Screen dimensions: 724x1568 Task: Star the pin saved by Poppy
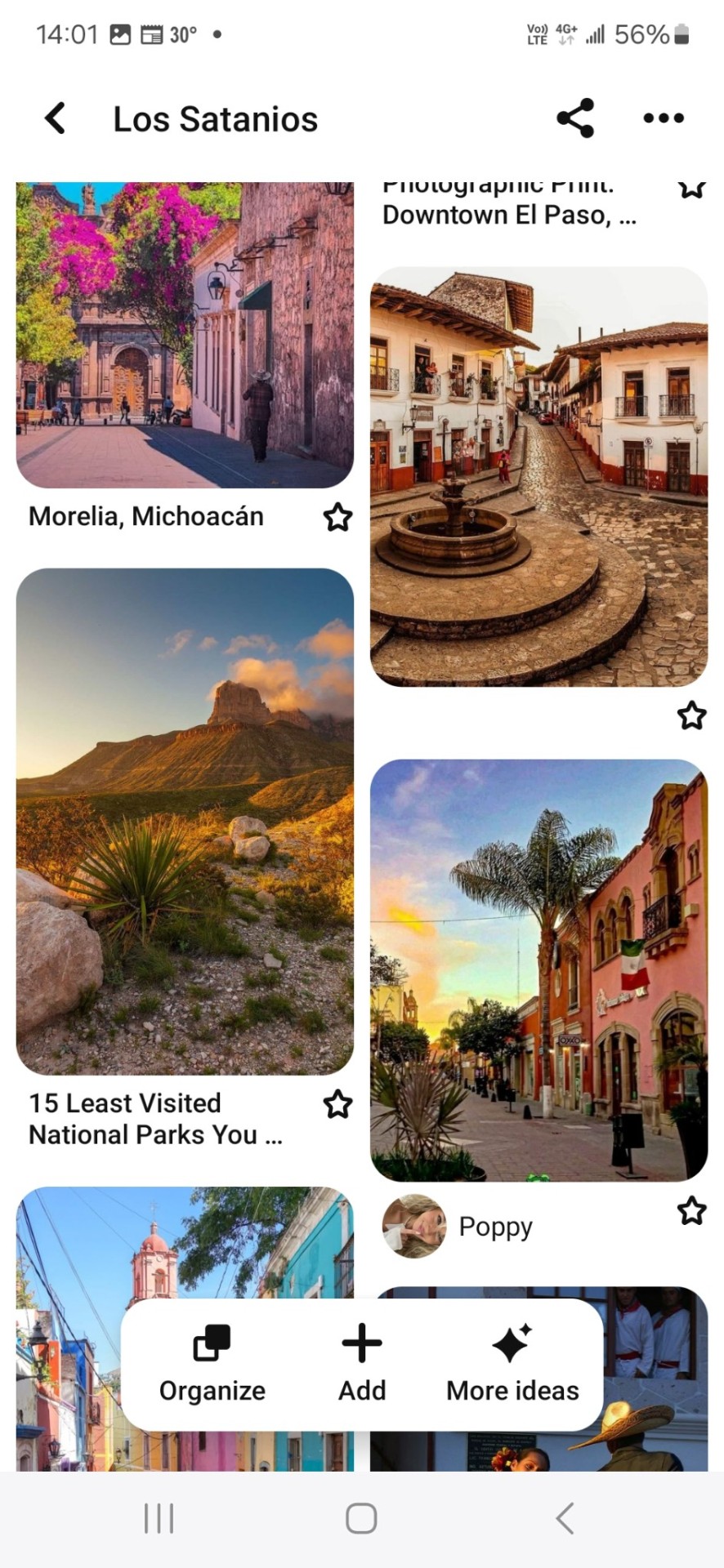[x=691, y=1210]
